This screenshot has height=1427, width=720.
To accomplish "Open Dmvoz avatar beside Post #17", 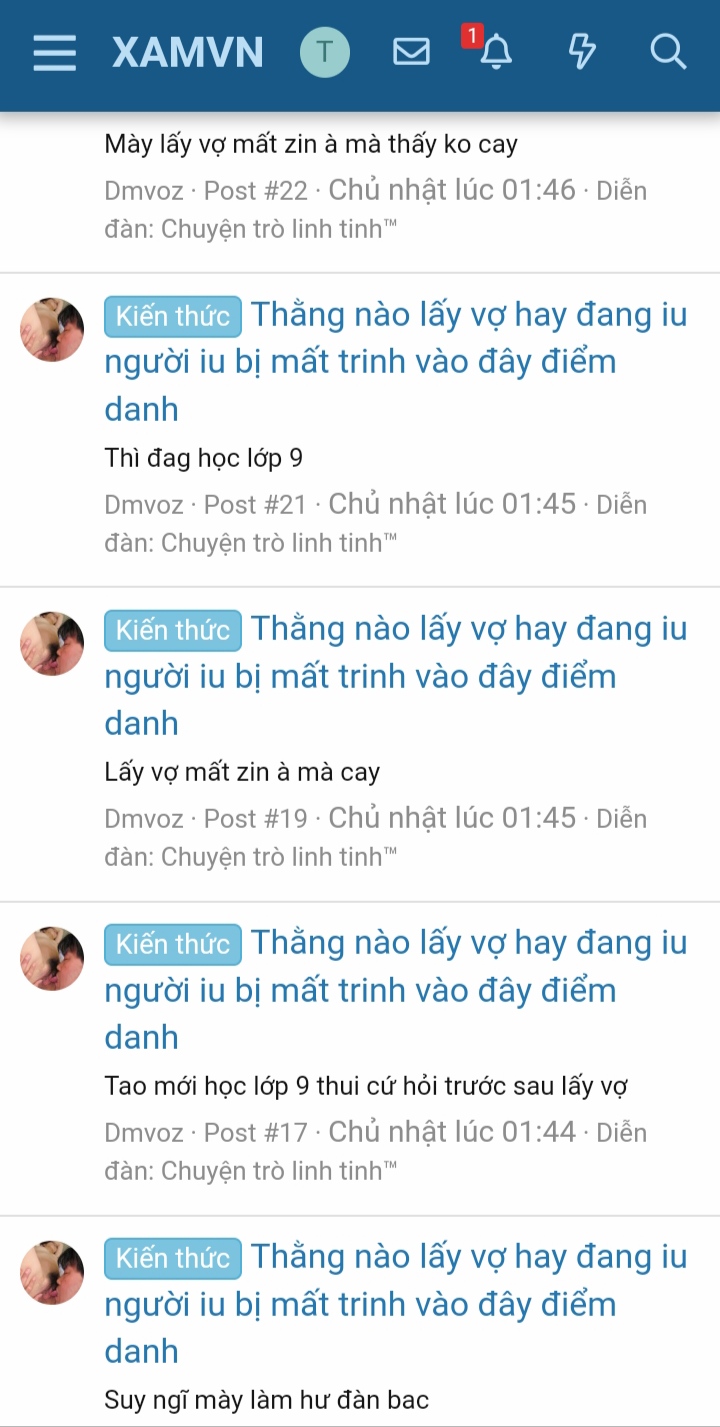I will pos(52,957).
